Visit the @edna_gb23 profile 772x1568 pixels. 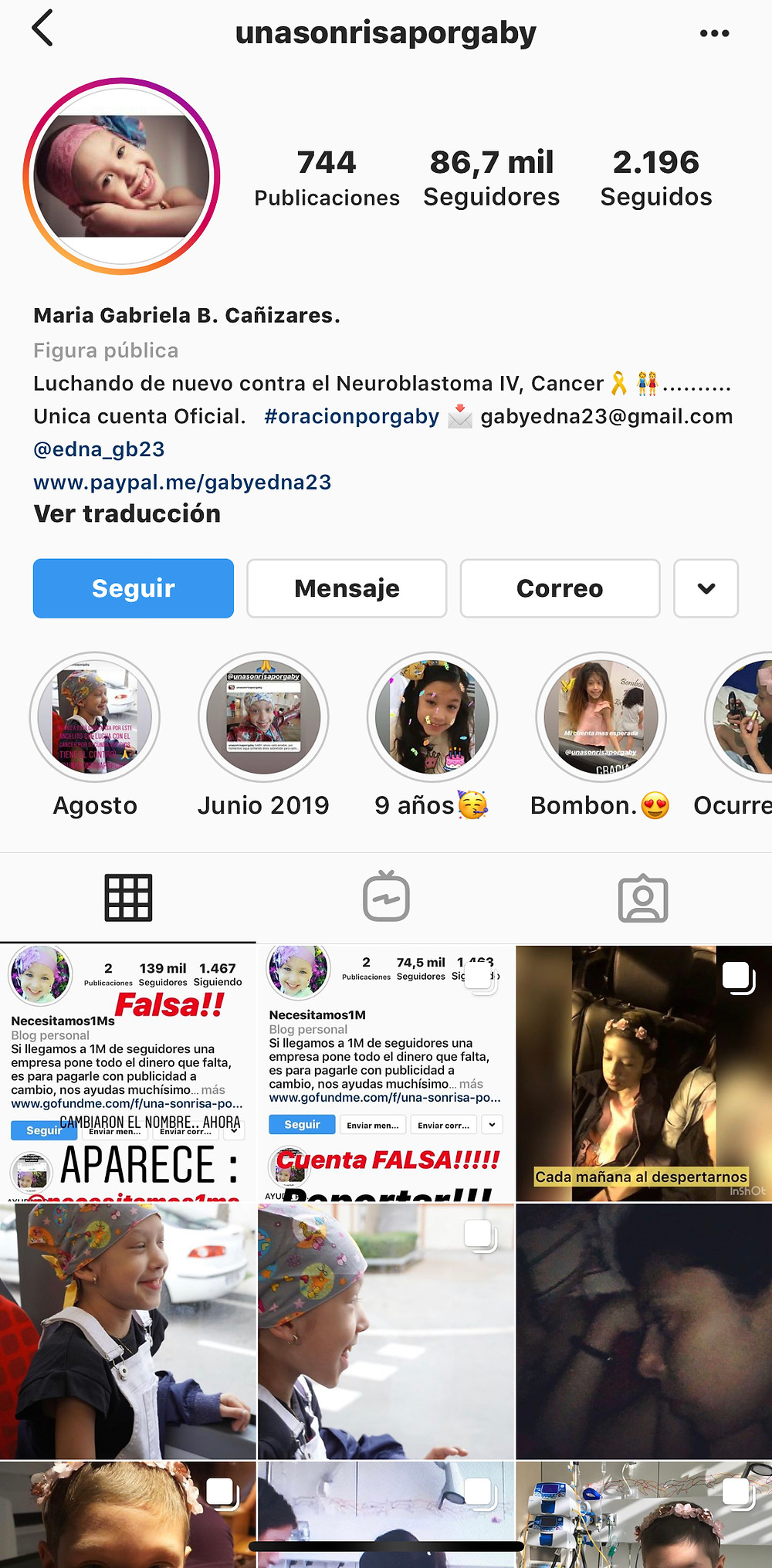point(99,449)
